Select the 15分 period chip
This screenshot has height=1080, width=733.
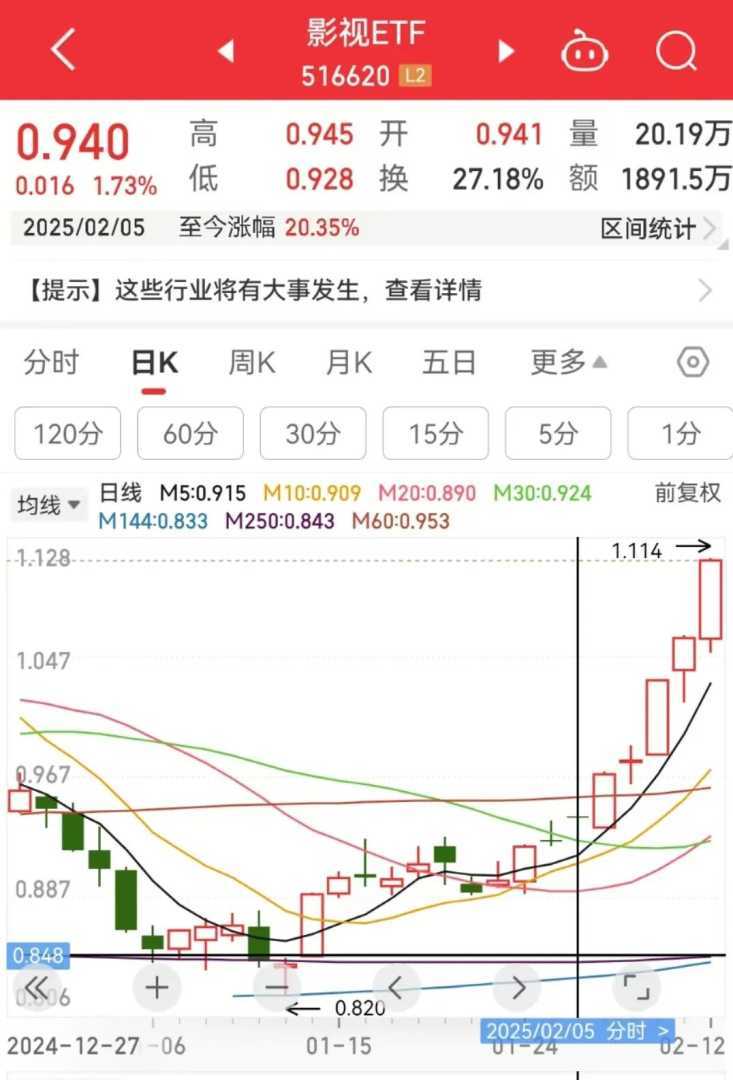[435, 434]
